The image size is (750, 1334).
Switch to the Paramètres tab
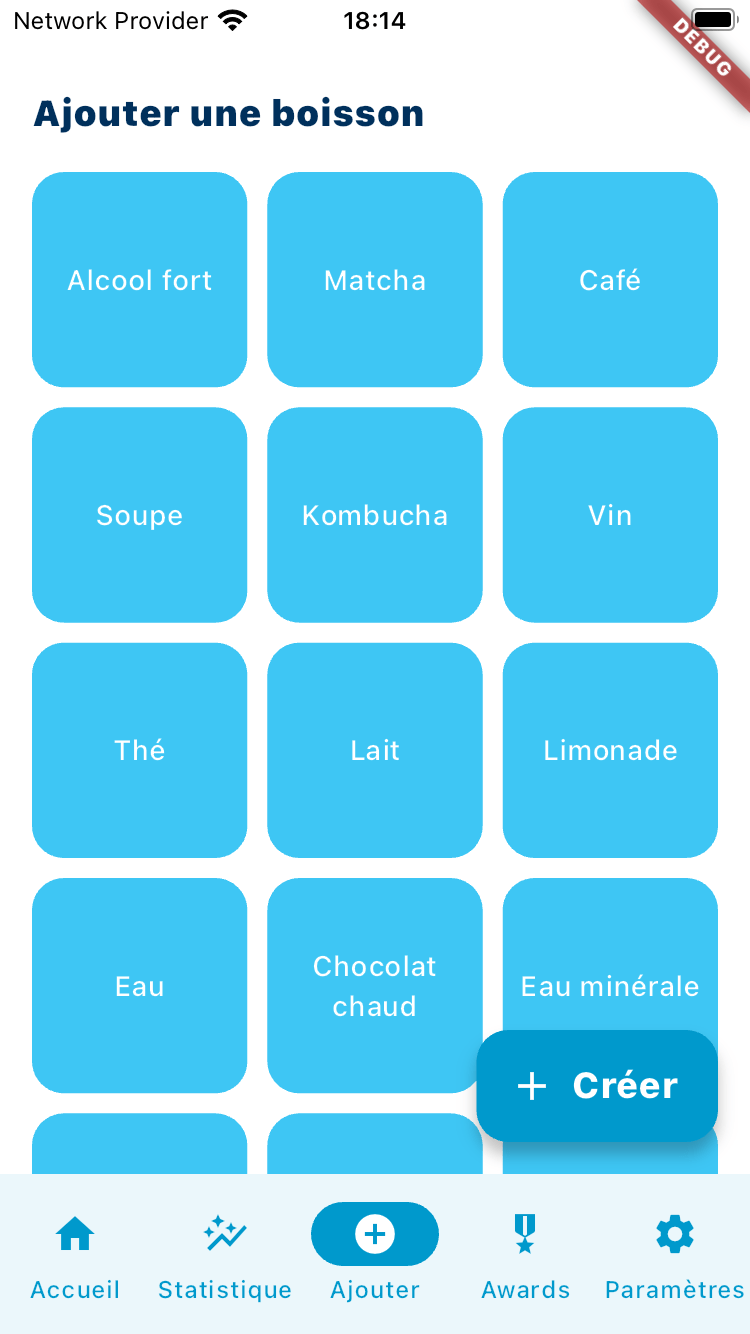click(x=675, y=1254)
